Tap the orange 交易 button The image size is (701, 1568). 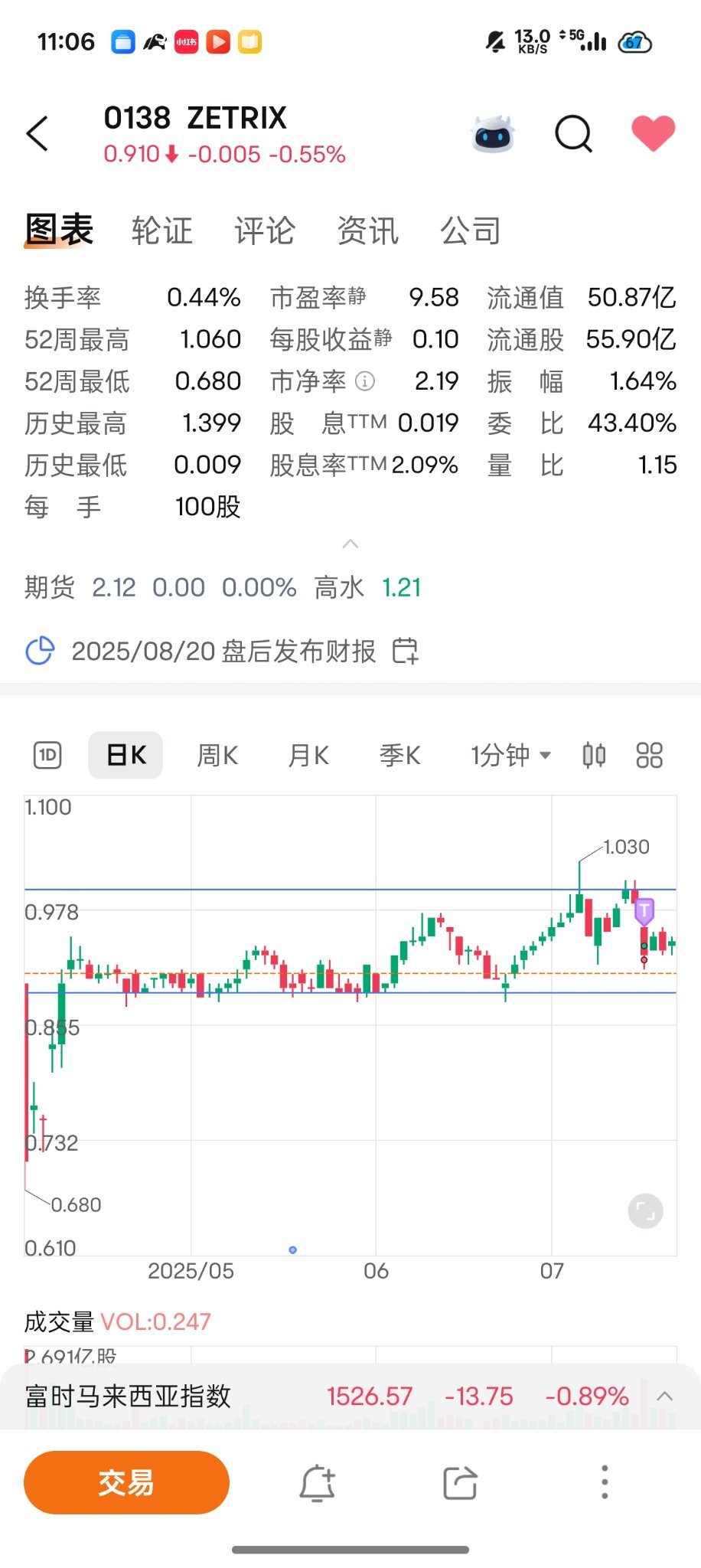126,1482
